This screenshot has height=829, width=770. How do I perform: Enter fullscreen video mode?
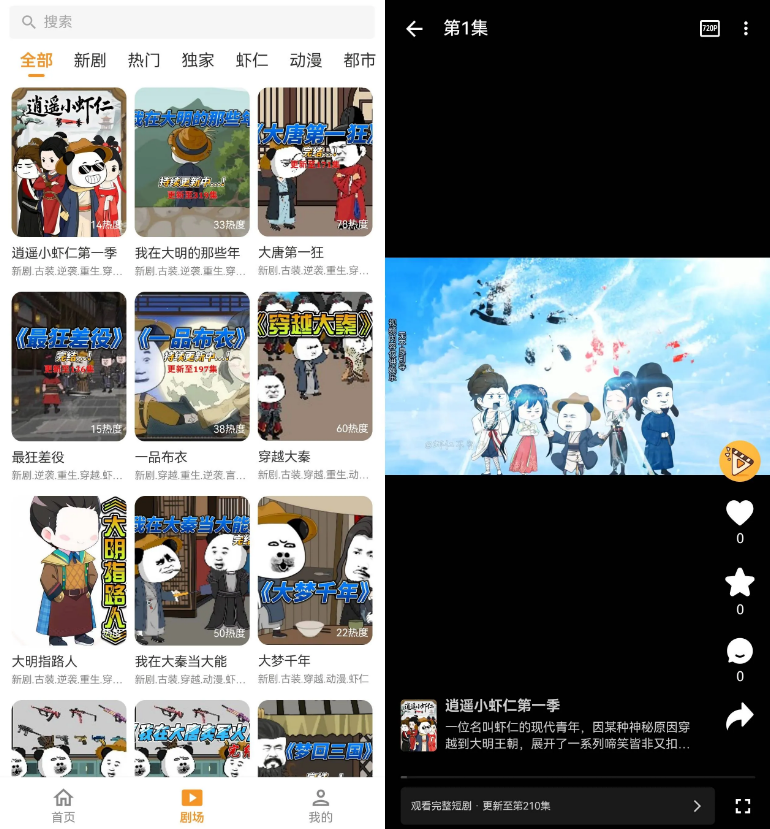coord(742,805)
